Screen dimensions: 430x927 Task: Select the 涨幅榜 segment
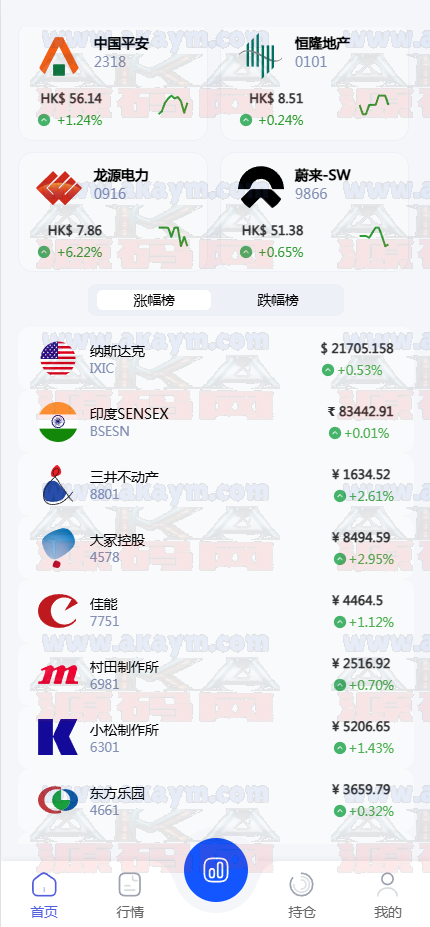(x=154, y=300)
